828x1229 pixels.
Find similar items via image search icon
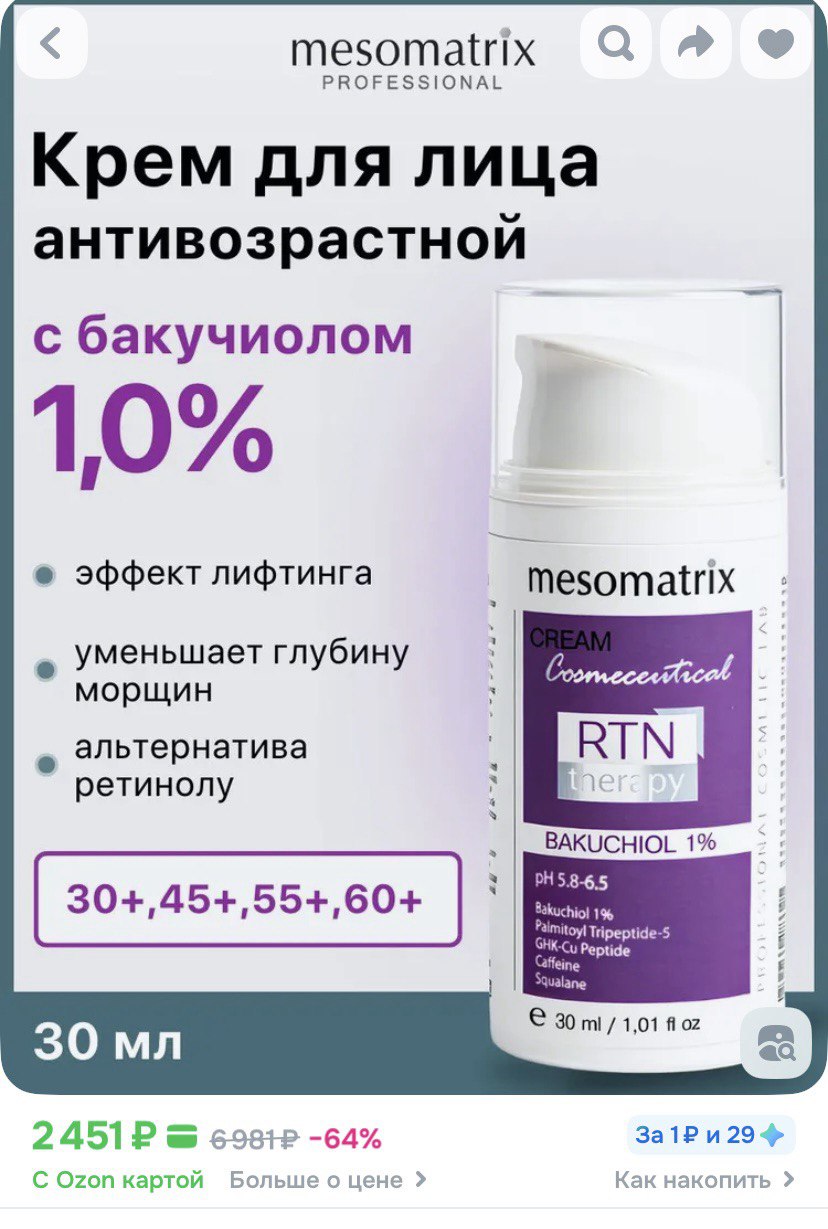click(x=776, y=1043)
